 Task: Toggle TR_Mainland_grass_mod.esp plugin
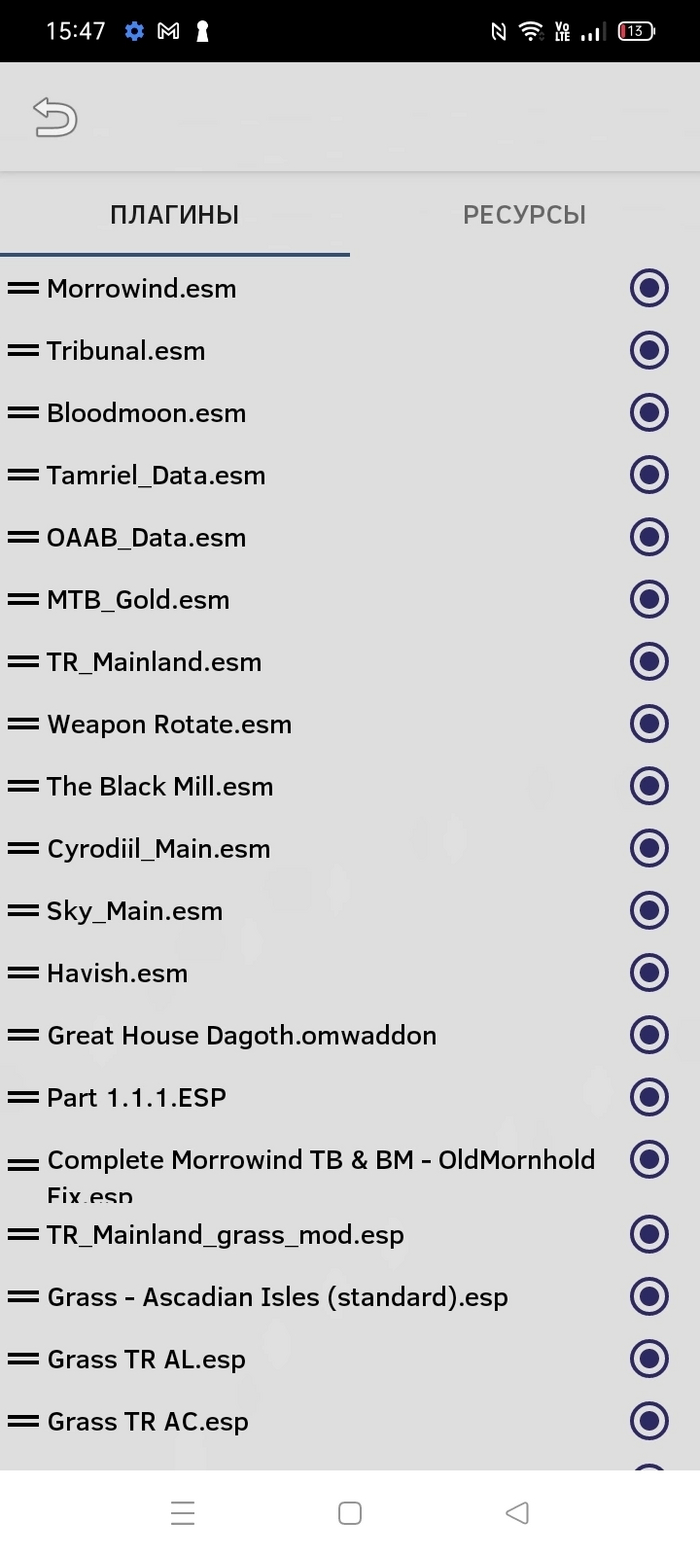click(x=649, y=1235)
